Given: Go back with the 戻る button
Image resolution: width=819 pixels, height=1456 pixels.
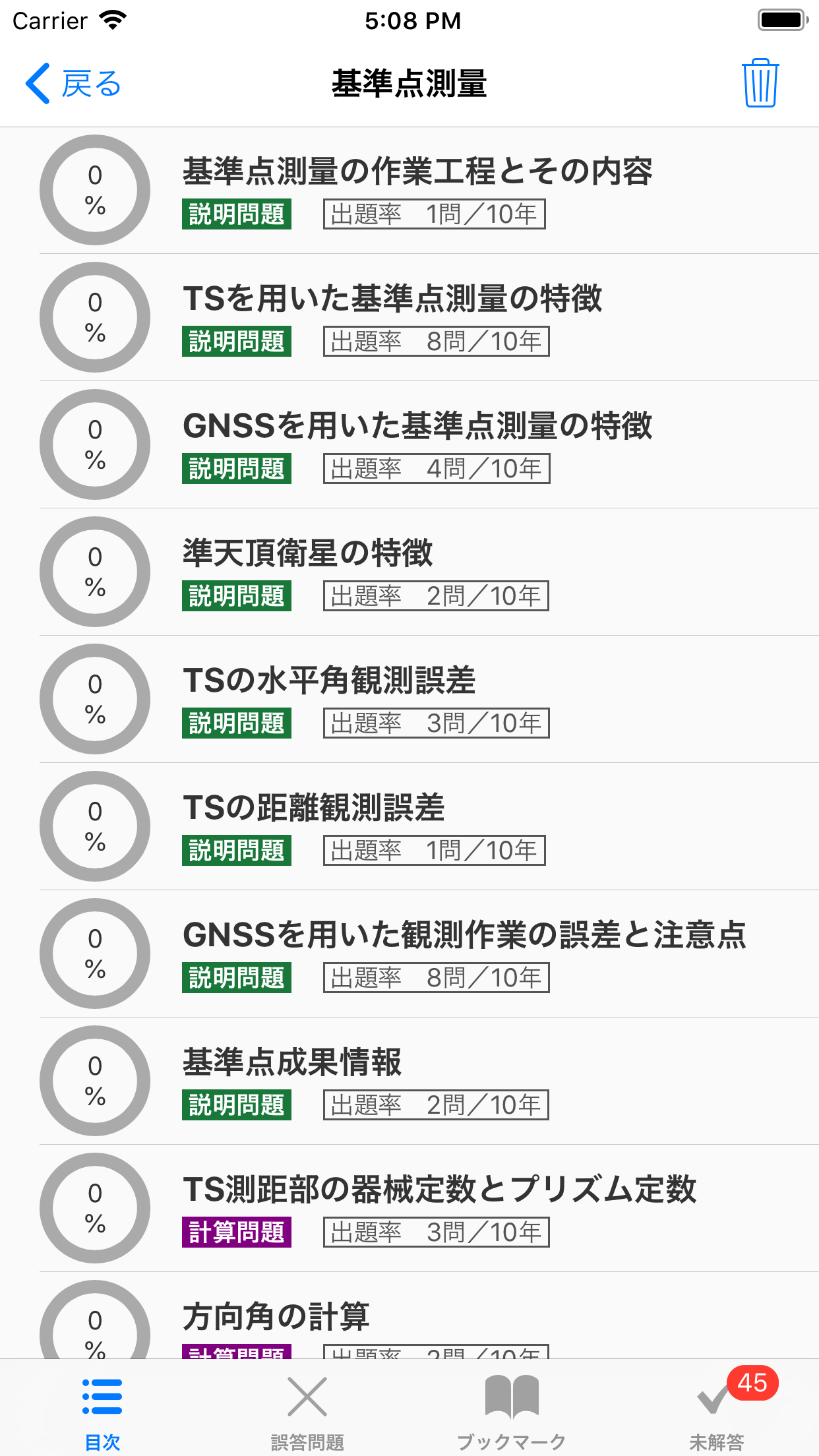Looking at the screenshot, I should tap(73, 84).
